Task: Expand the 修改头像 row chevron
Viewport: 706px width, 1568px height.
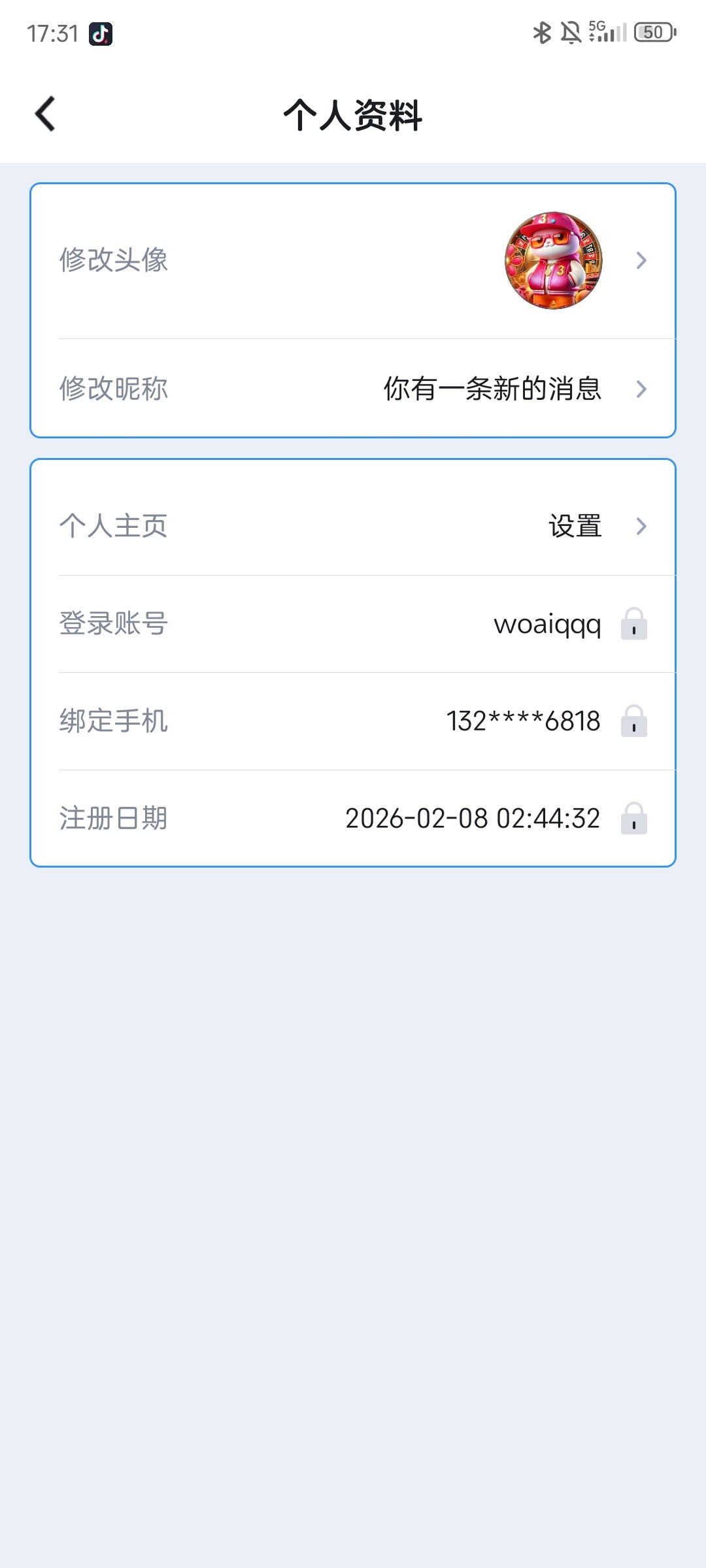Action: point(643,259)
